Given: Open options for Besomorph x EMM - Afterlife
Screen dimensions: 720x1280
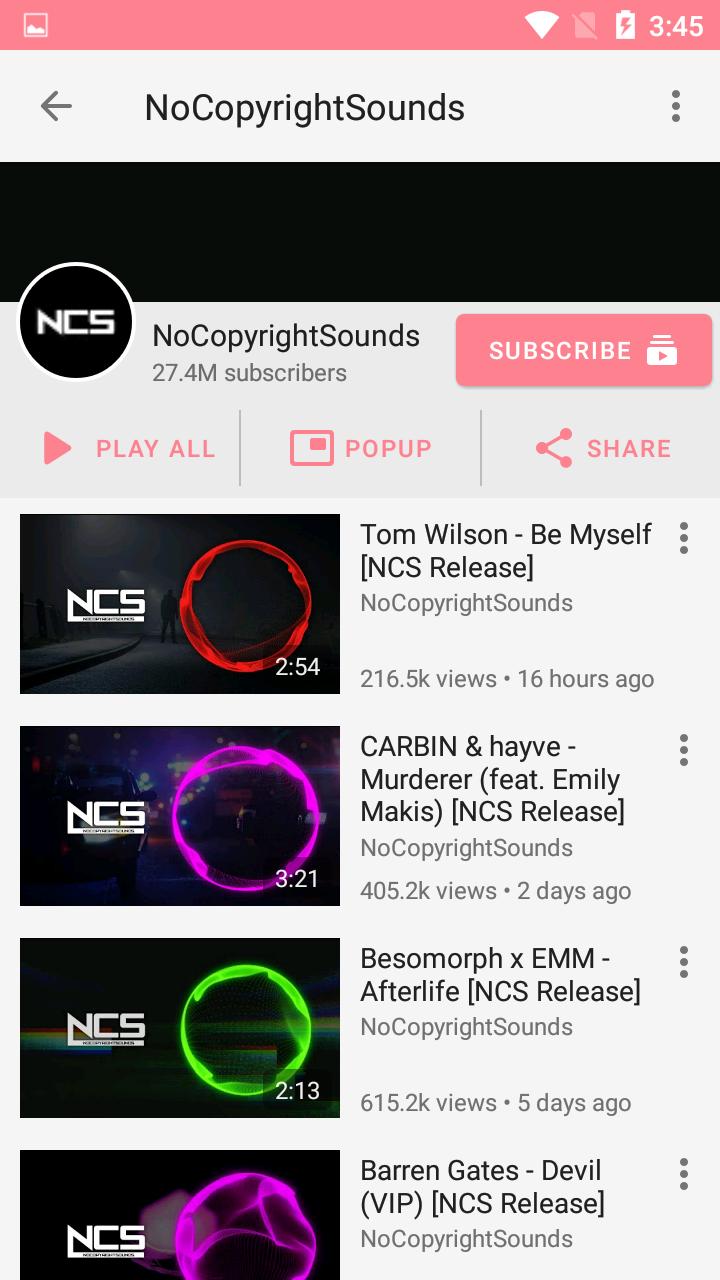Looking at the screenshot, I should 684,962.
